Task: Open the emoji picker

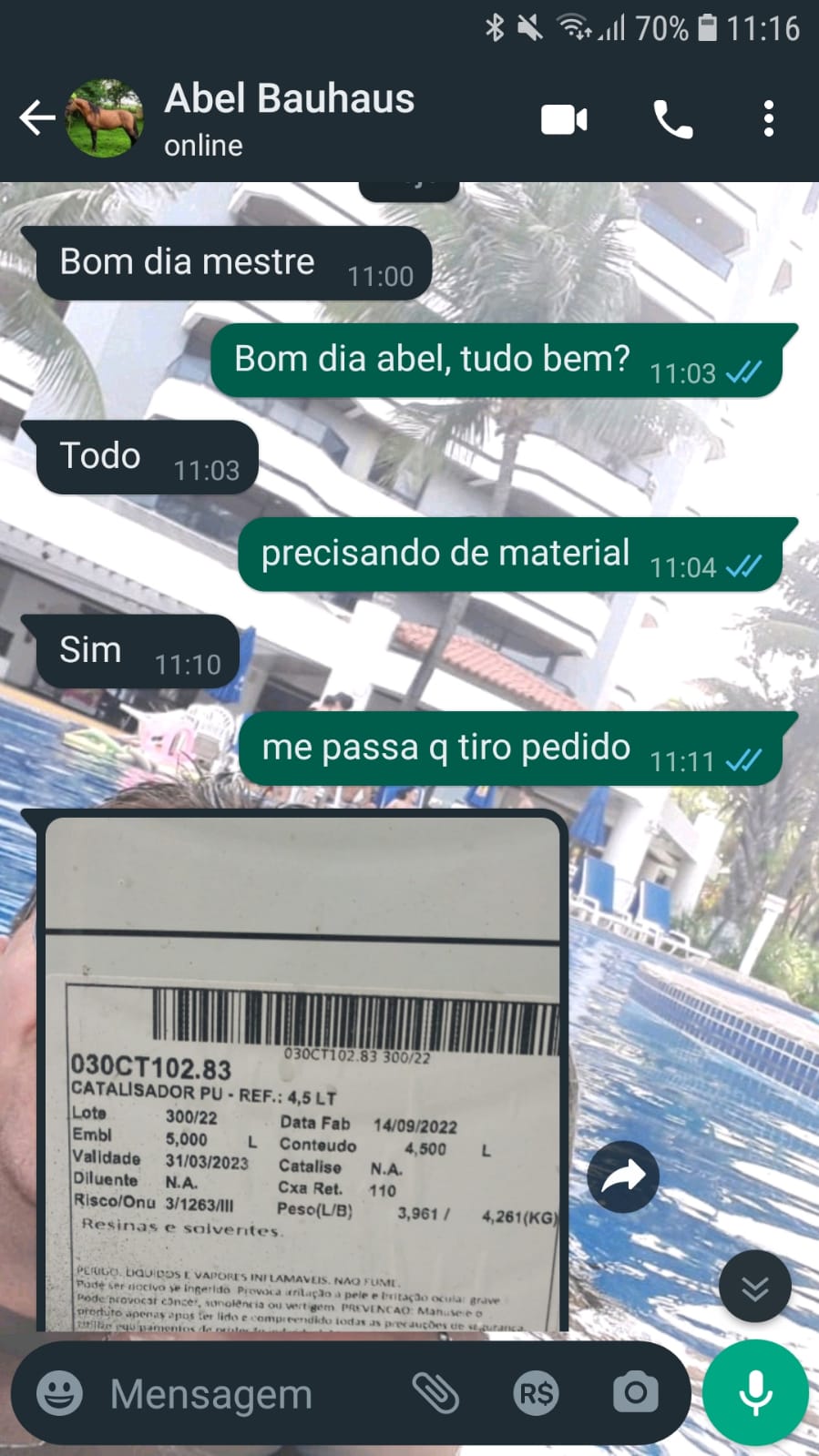Action: click(59, 1393)
